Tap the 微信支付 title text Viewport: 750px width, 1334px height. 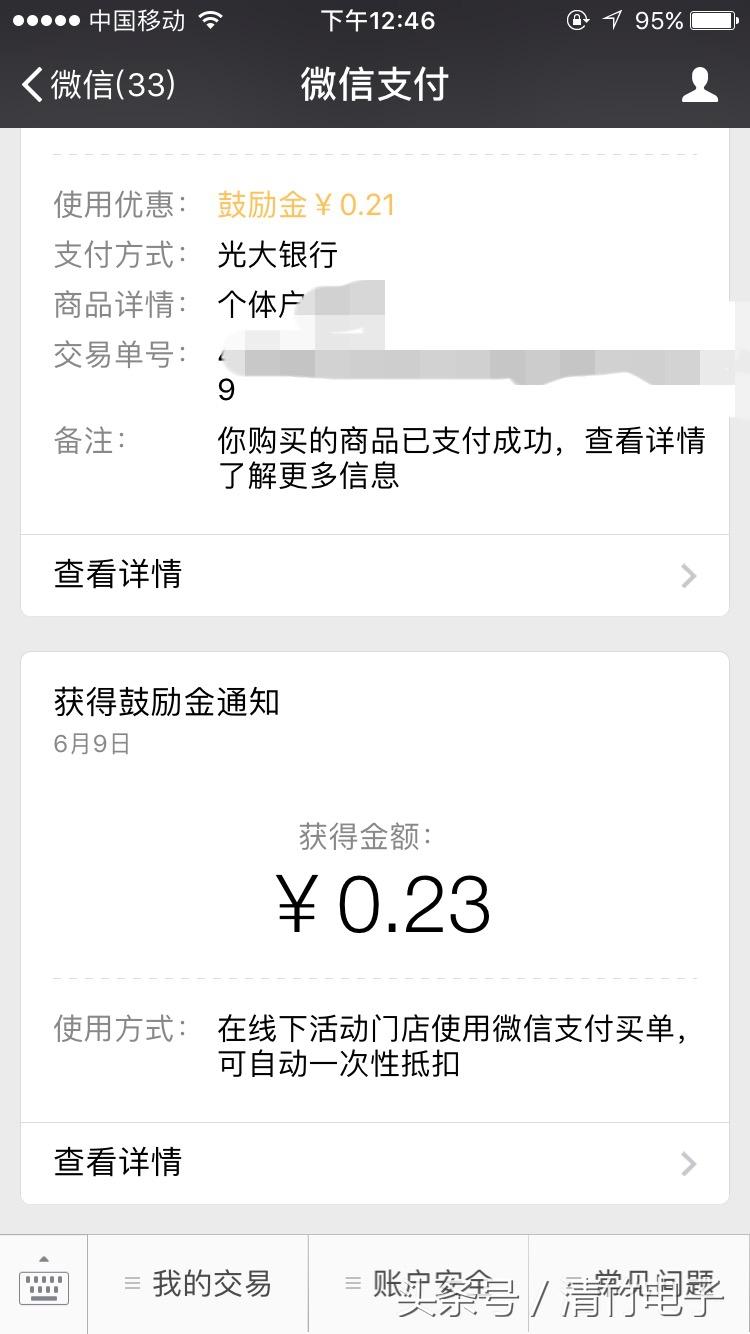[x=375, y=86]
